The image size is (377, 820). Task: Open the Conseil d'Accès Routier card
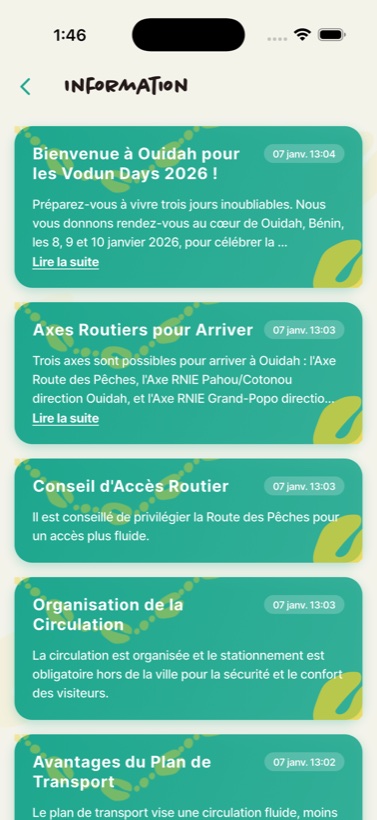pos(188,510)
